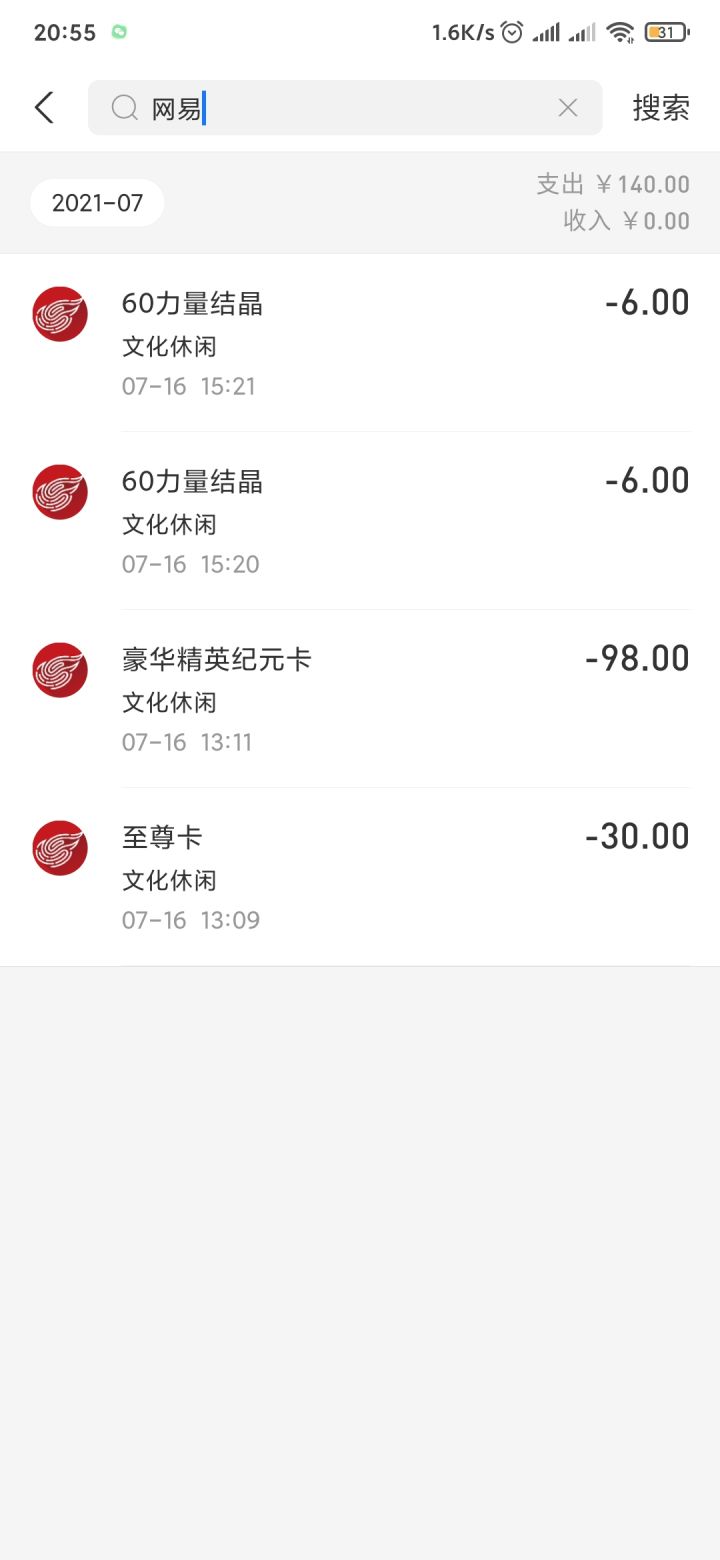Tap the 搜索 button
Viewport: 720px width, 1560px height.
(x=661, y=108)
